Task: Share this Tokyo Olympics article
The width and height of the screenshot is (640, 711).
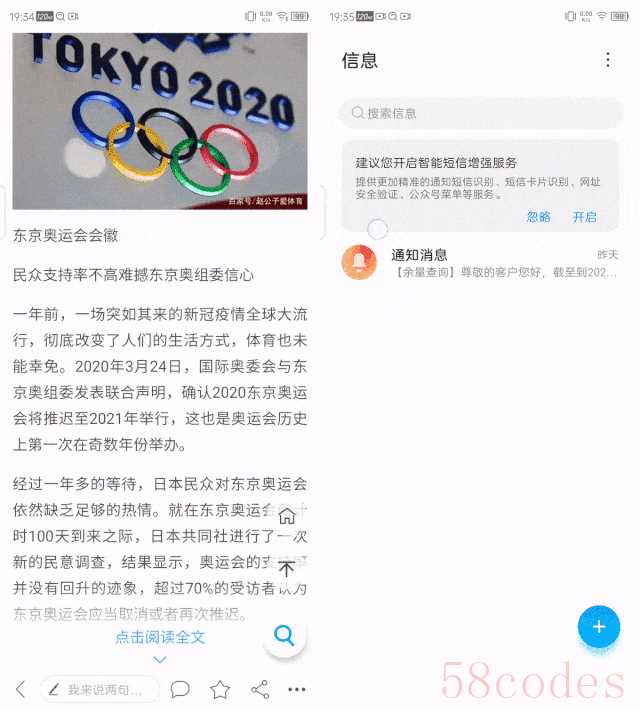Action: point(260,689)
